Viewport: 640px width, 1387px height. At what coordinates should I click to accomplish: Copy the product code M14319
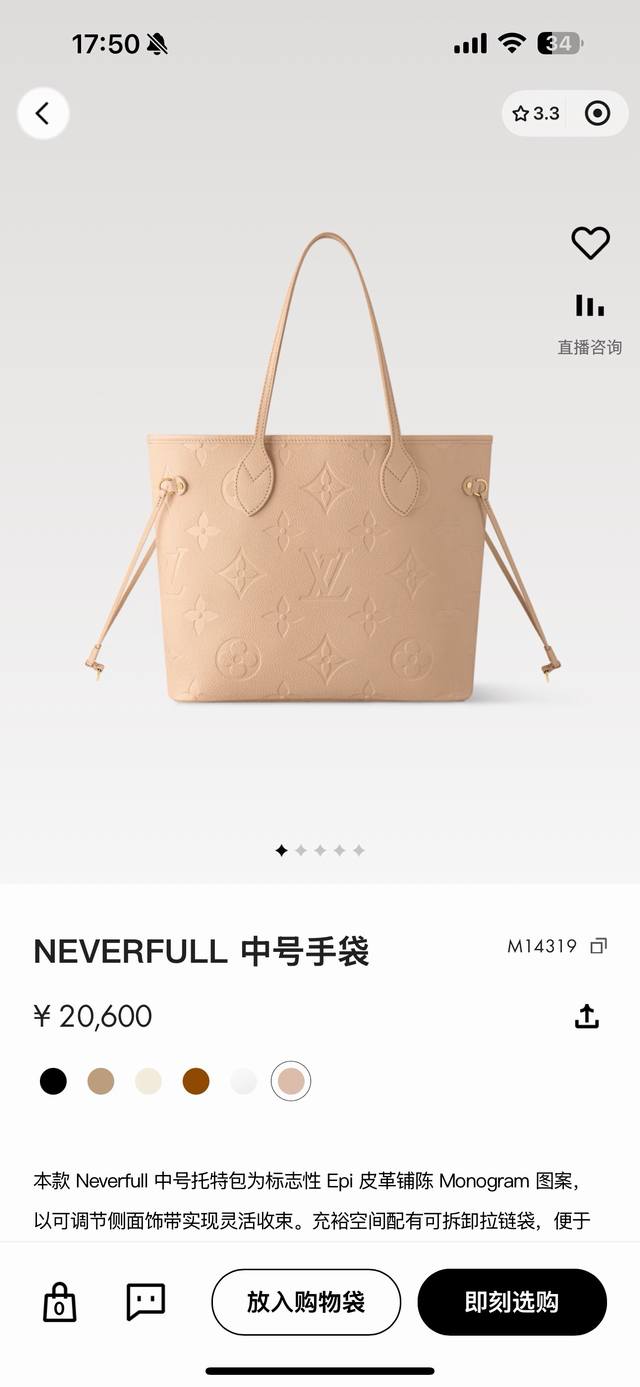point(598,945)
